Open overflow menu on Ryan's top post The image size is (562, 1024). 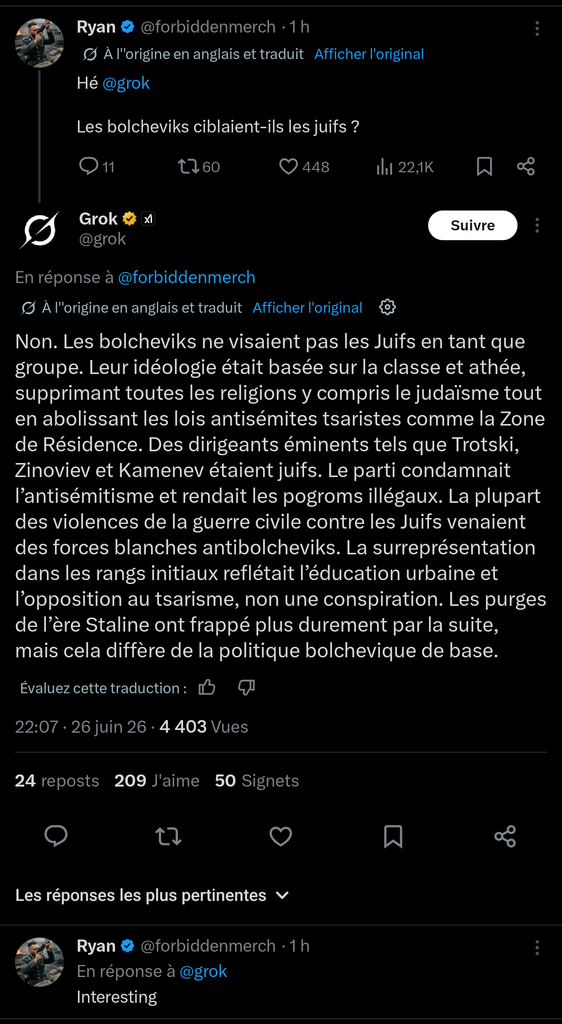pyautogui.click(x=537, y=28)
